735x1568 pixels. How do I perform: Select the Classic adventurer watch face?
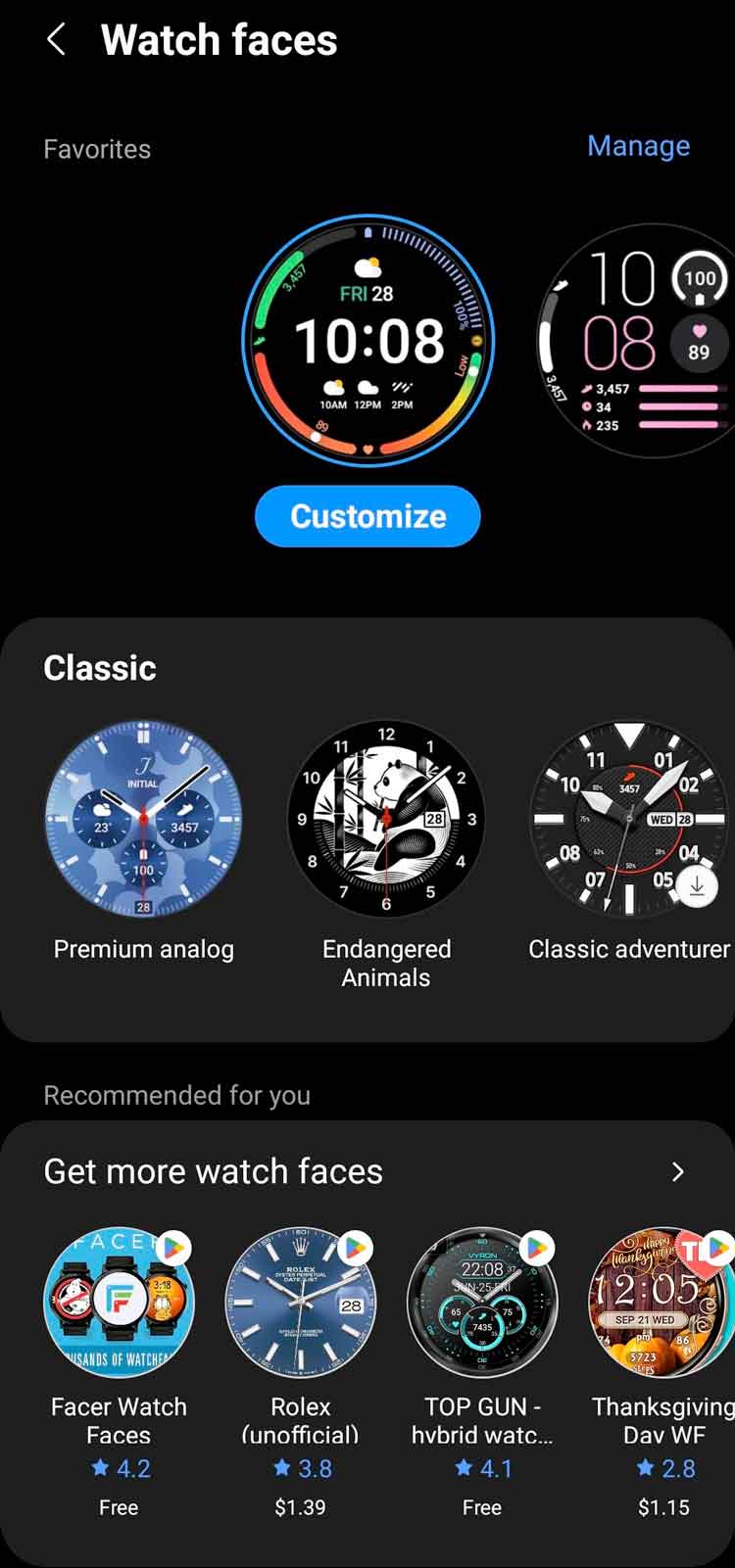pyautogui.click(x=627, y=821)
